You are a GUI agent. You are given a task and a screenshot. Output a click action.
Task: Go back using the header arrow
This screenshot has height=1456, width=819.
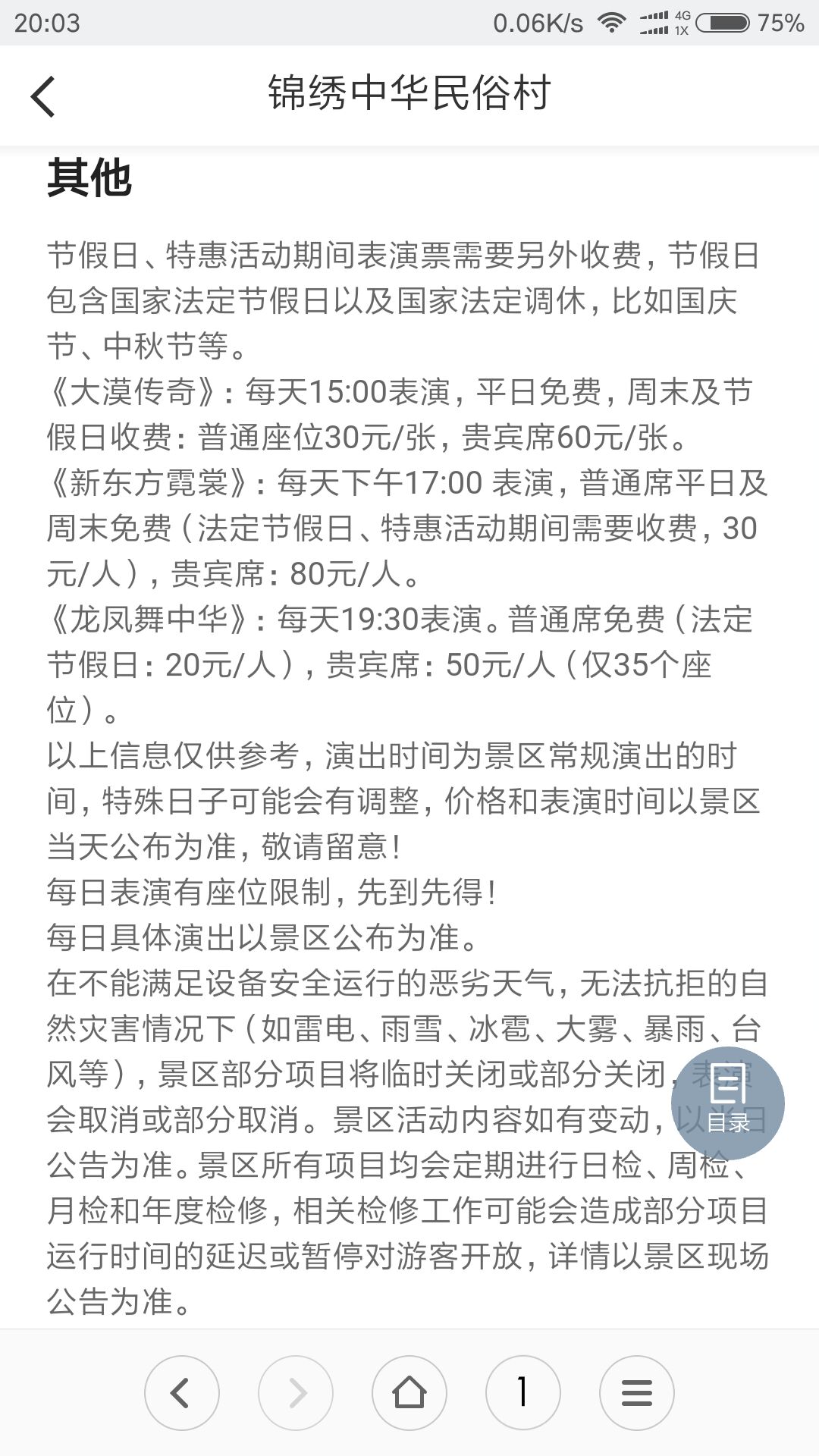(43, 96)
